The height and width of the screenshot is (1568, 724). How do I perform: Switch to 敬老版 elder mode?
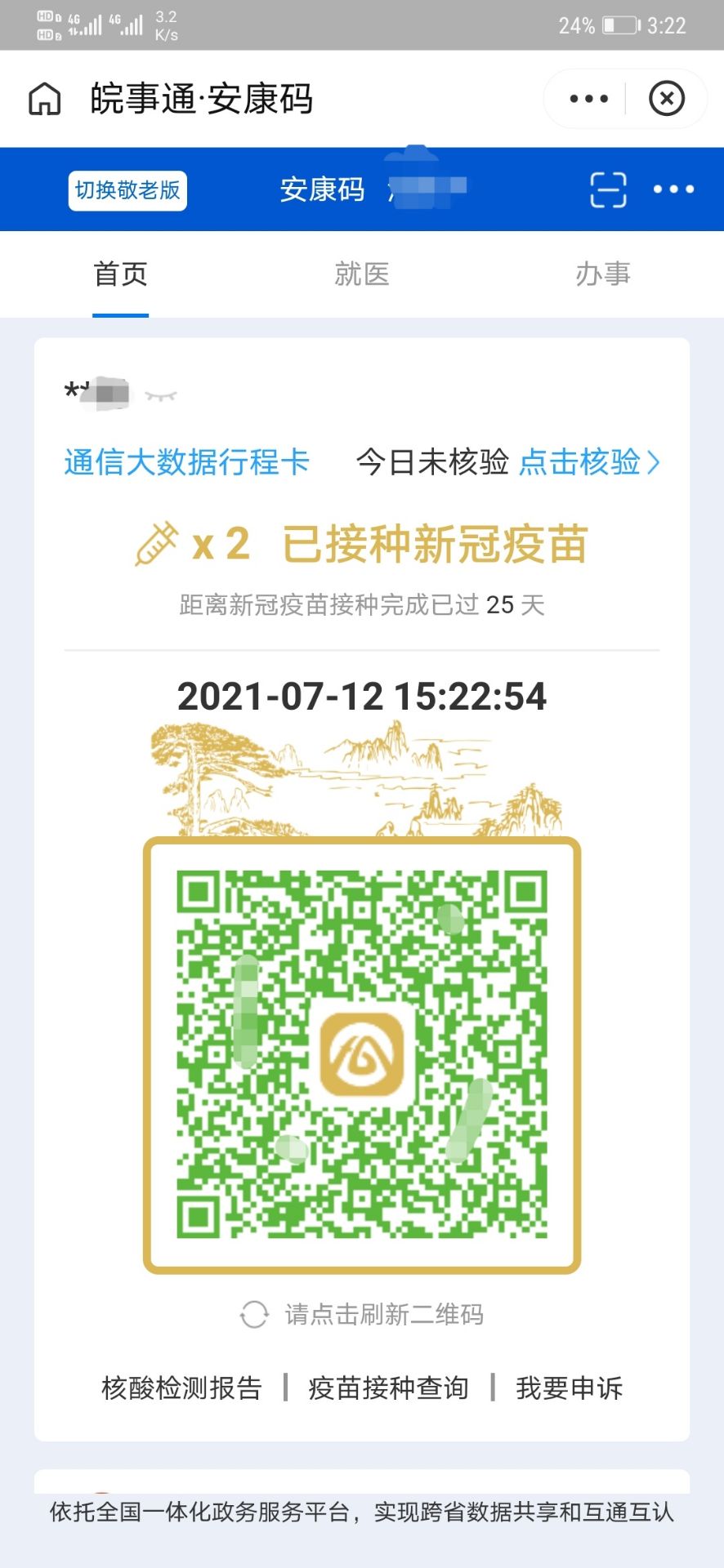(127, 190)
